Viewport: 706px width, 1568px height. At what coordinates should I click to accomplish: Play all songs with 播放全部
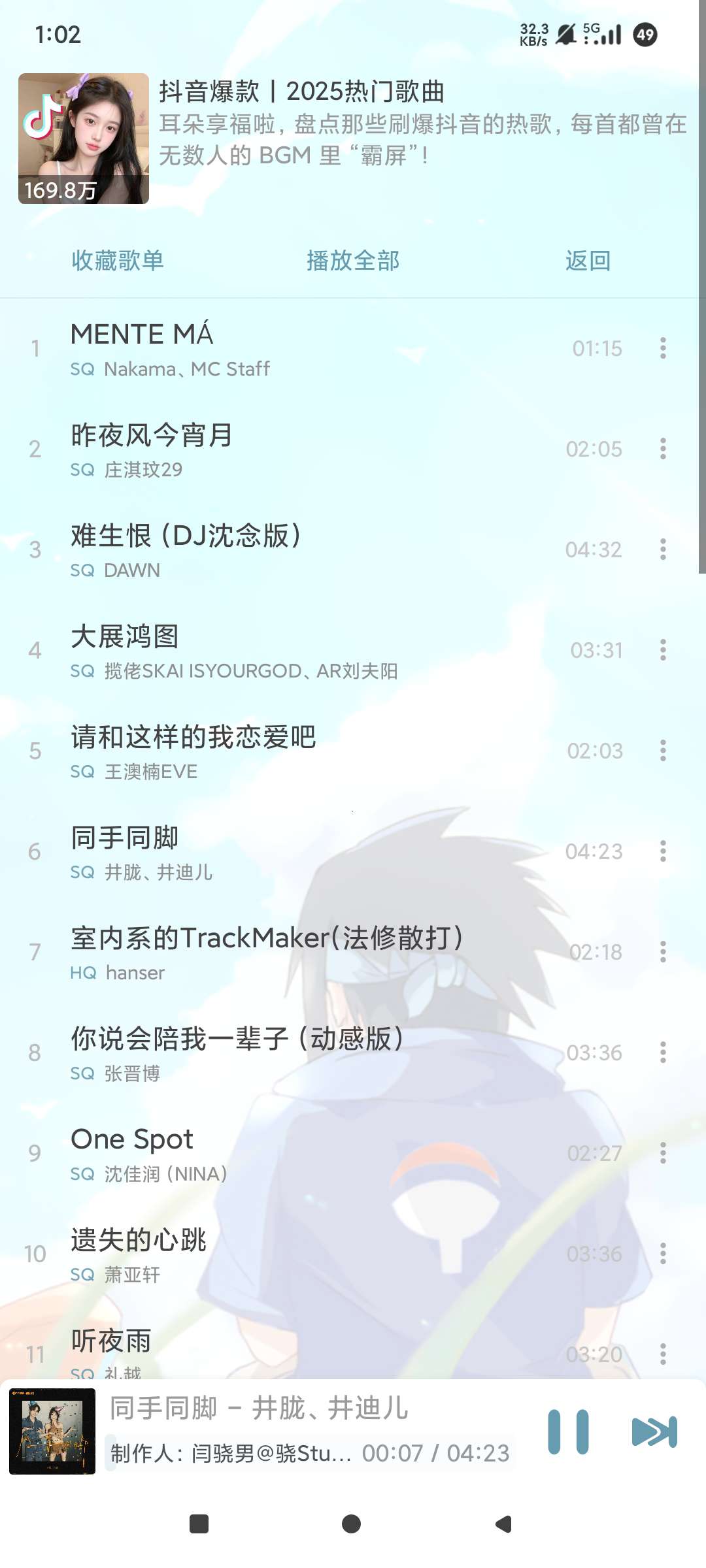353,261
